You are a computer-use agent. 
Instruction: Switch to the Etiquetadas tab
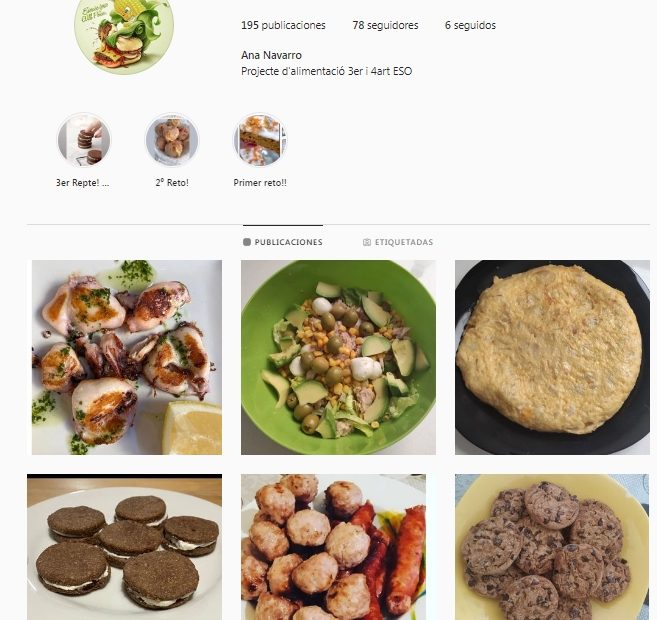point(398,242)
